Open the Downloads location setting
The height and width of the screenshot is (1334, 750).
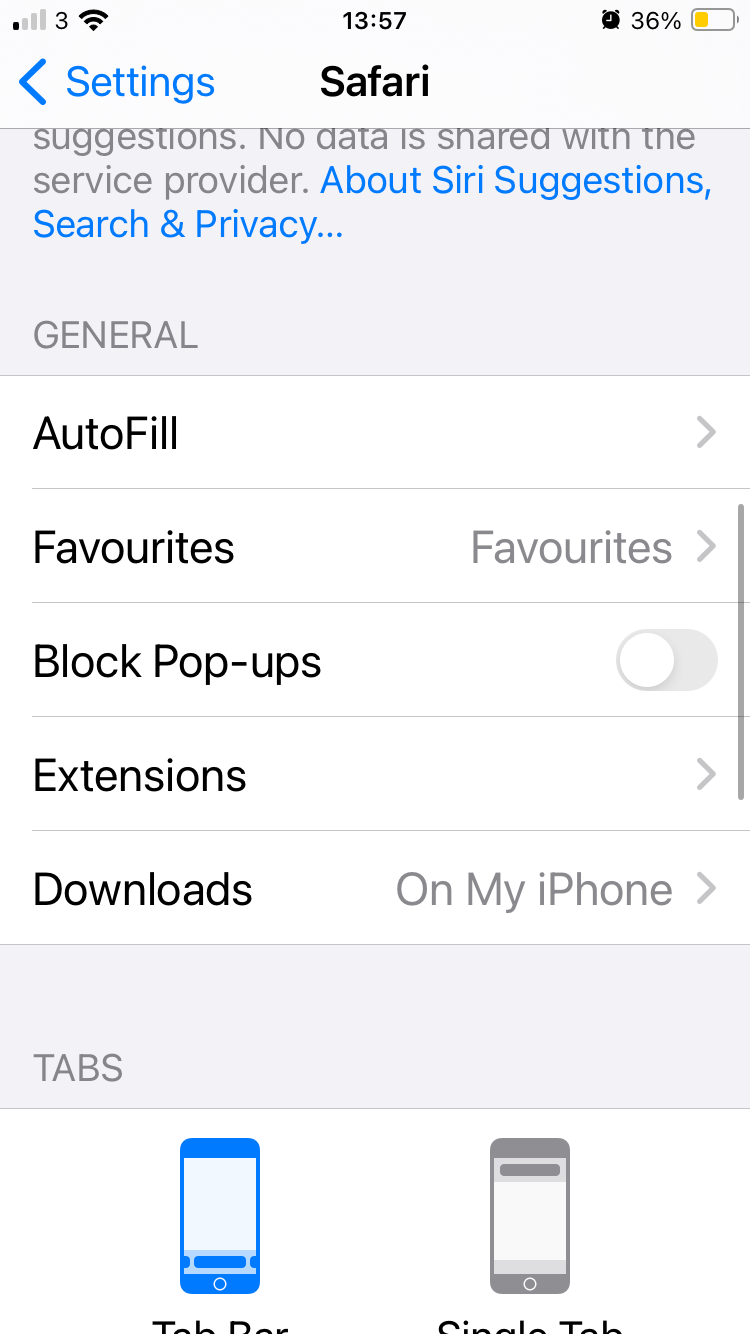375,890
